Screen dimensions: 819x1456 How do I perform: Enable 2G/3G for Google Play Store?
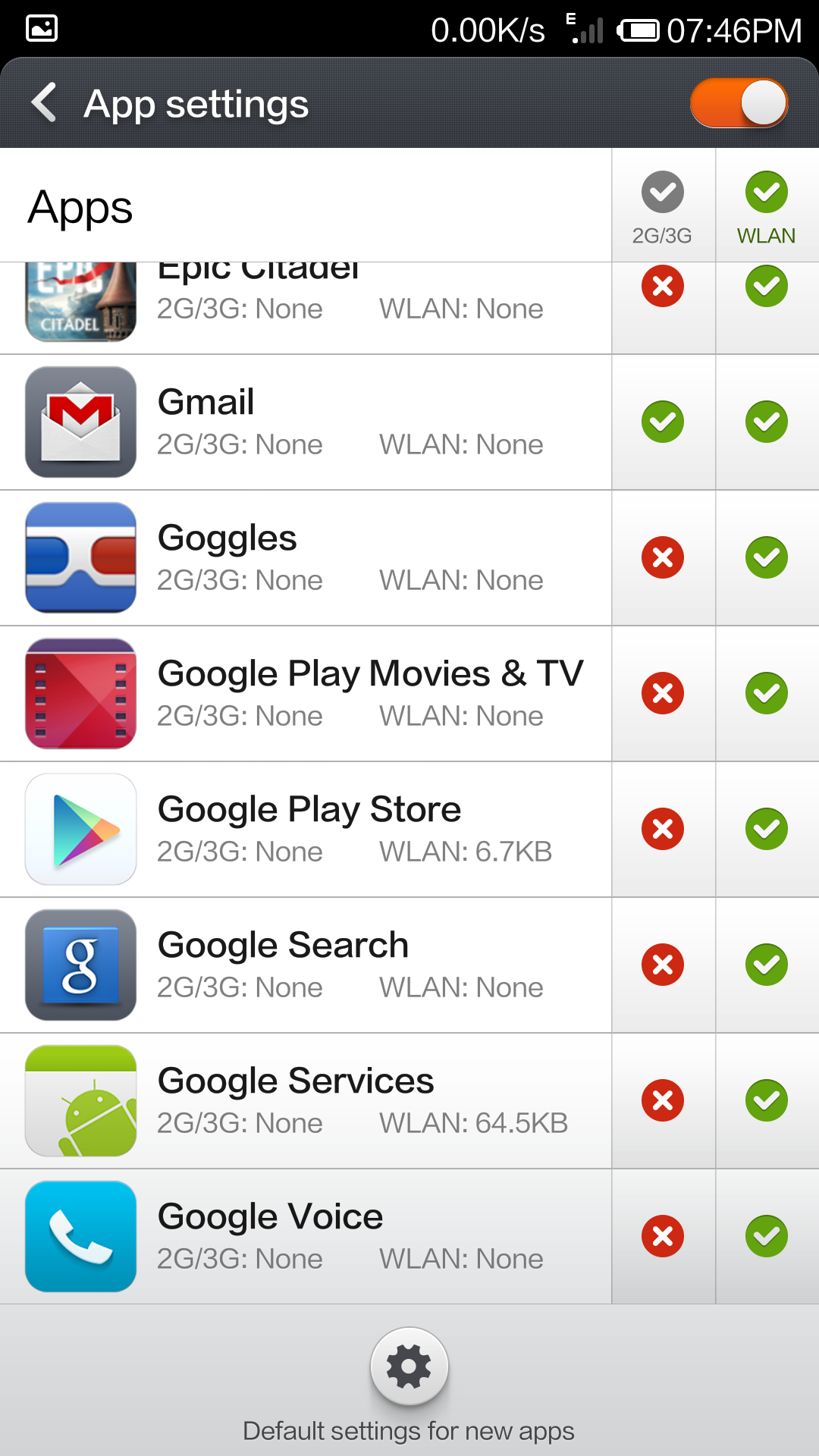(663, 829)
